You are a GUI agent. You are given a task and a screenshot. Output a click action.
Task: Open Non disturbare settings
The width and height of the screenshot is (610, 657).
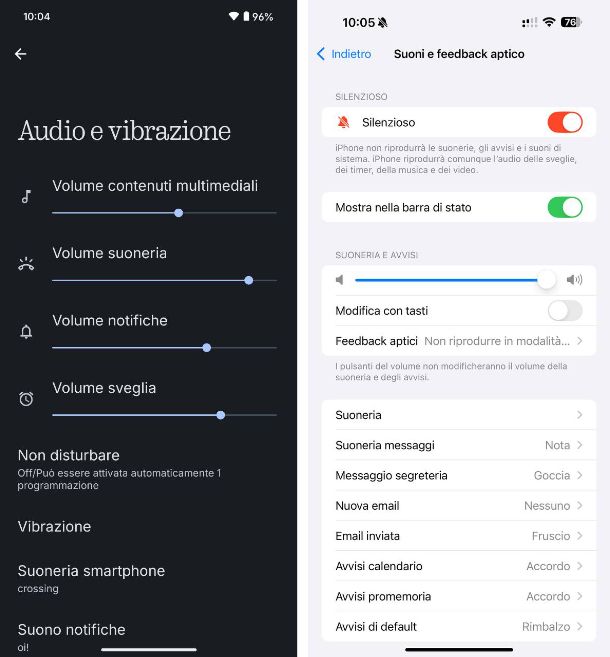click(120, 468)
